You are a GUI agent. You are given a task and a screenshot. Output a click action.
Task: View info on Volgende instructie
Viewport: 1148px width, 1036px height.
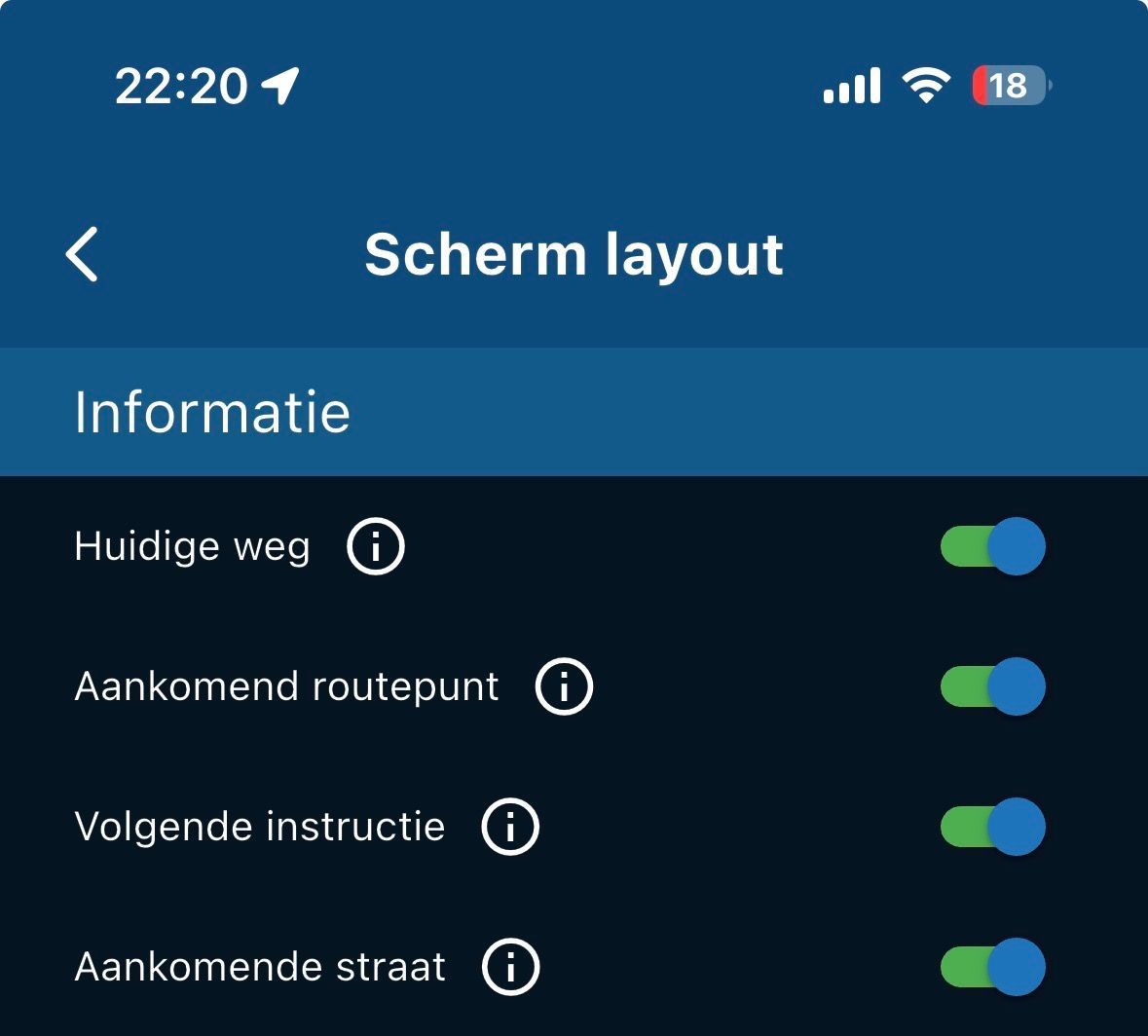coord(510,827)
